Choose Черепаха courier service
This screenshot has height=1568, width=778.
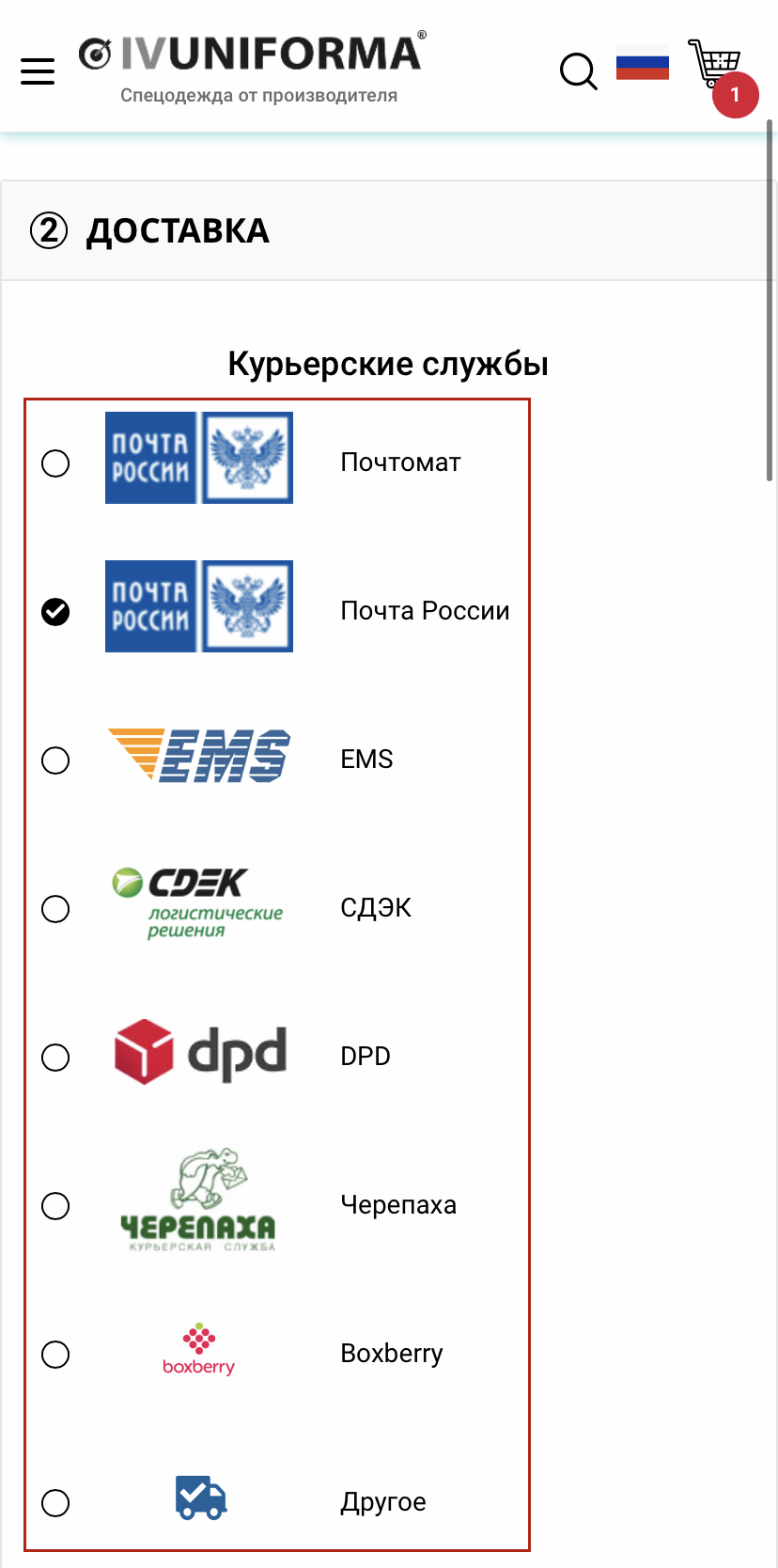click(56, 1205)
